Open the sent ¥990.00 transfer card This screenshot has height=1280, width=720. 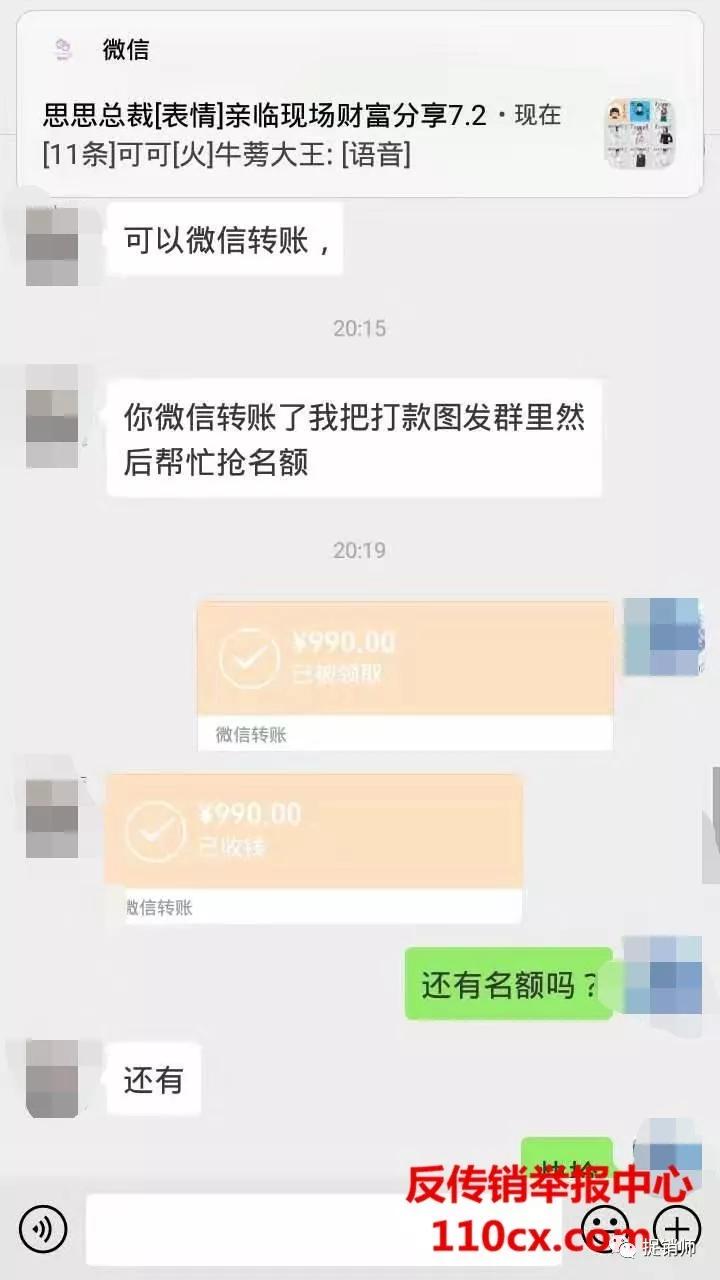point(405,675)
